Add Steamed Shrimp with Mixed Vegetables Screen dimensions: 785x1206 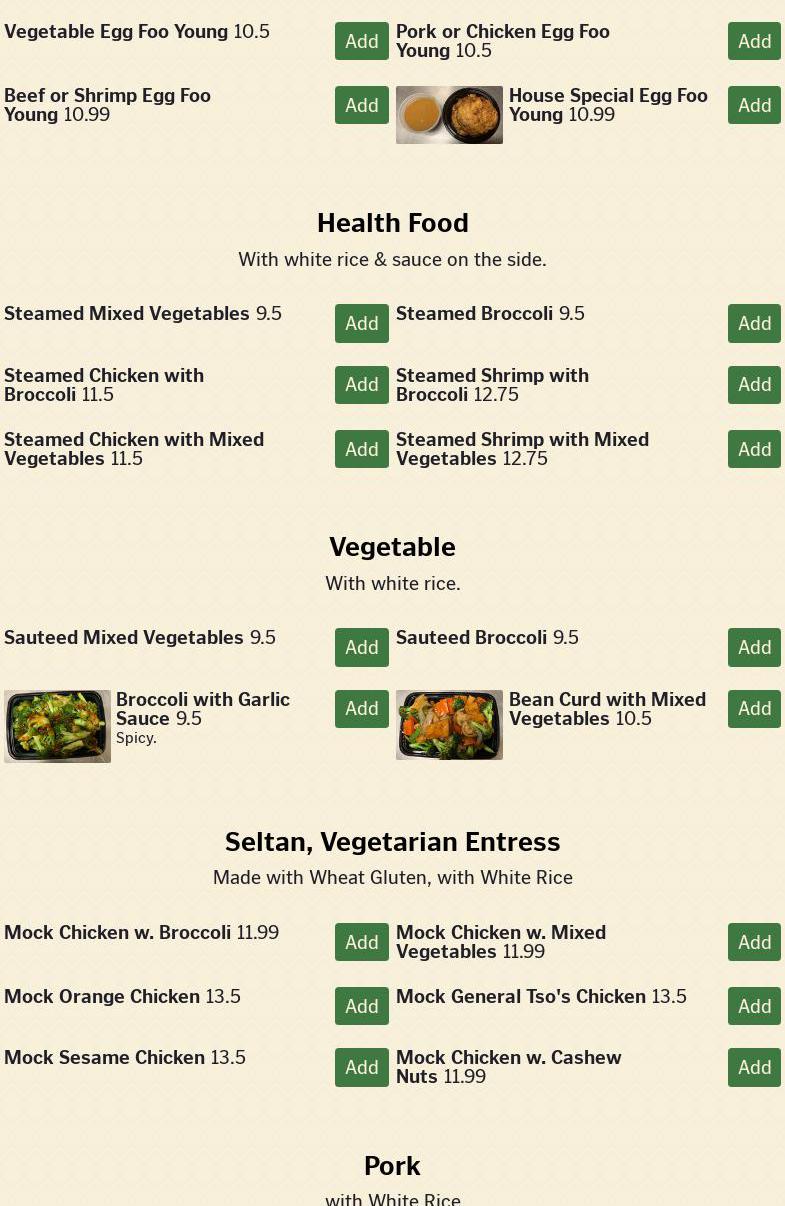click(x=754, y=449)
